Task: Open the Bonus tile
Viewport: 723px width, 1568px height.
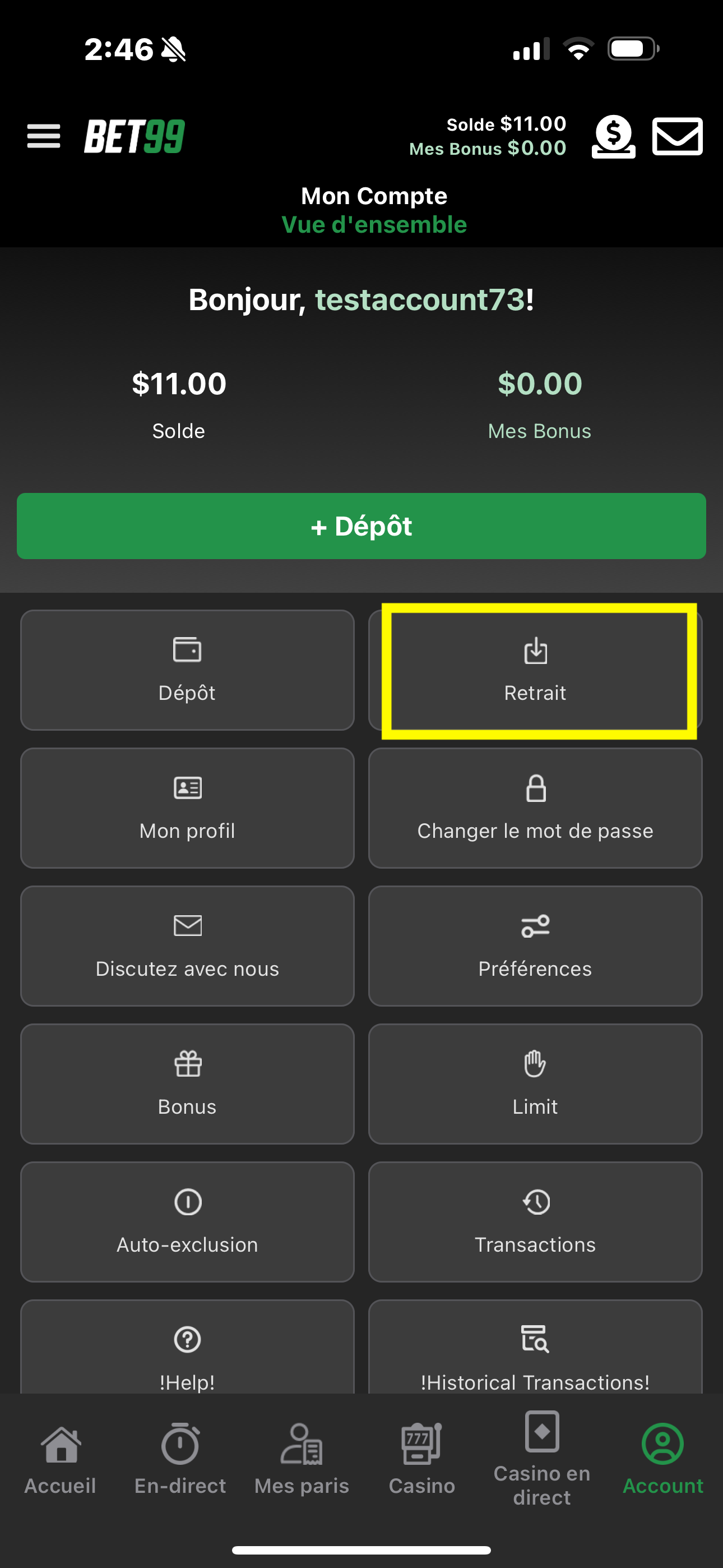Action: 187,1083
